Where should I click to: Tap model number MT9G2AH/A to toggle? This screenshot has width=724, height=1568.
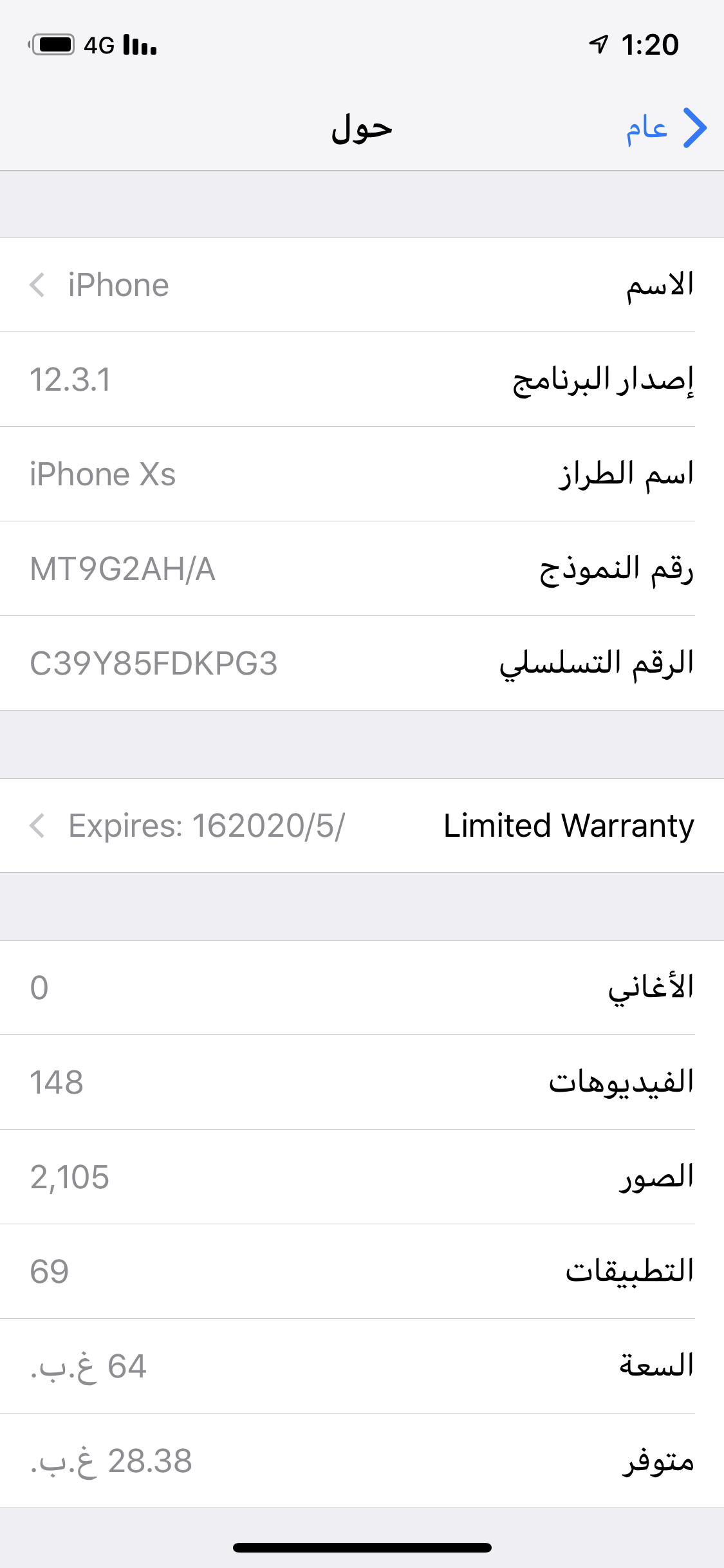122,569
